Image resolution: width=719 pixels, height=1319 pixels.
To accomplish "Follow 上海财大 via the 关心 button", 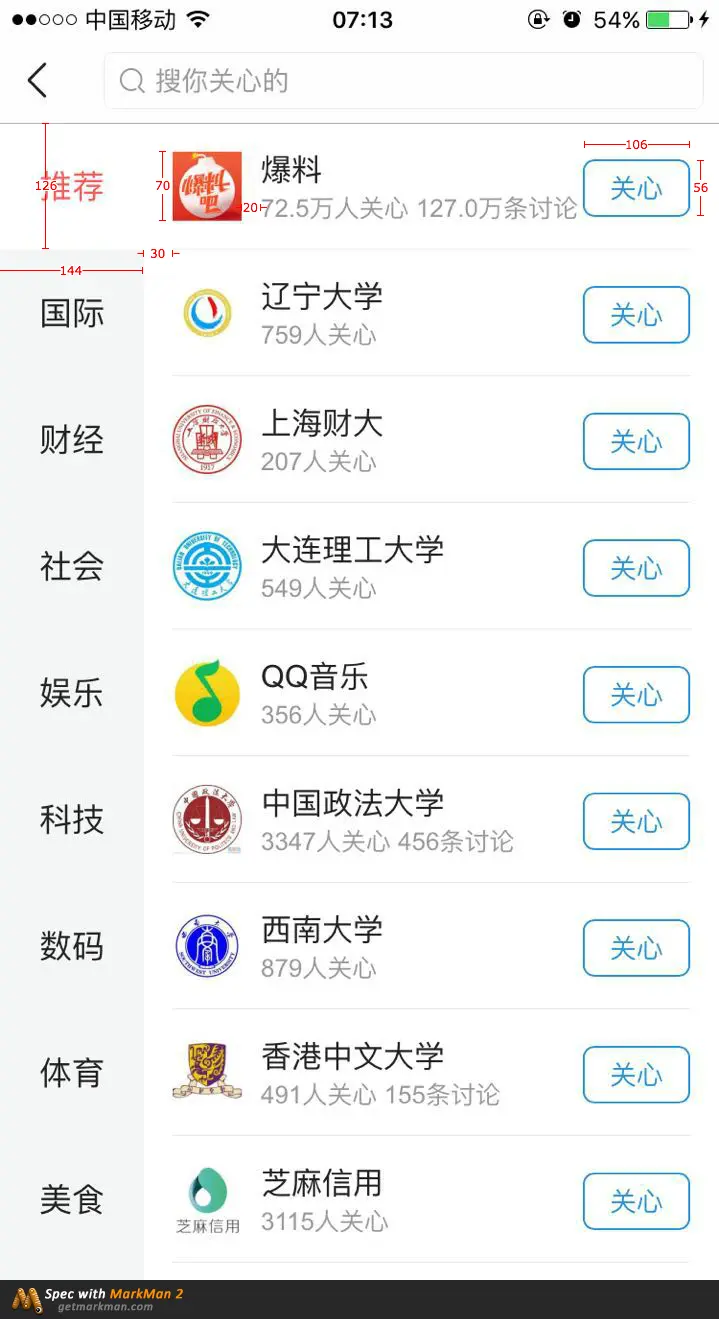I will (636, 441).
